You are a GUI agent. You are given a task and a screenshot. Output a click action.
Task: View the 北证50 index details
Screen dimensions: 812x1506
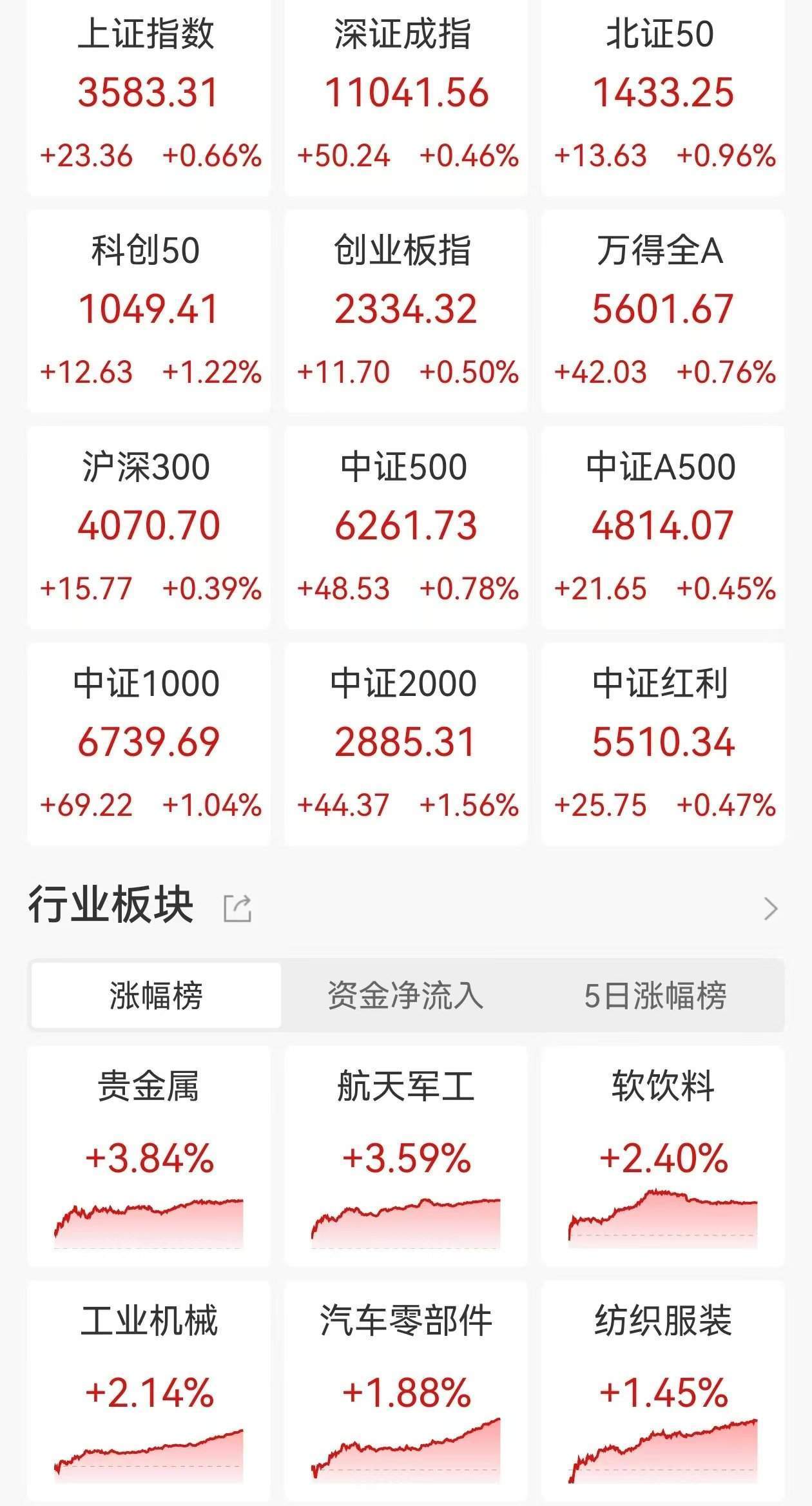(x=663, y=97)
